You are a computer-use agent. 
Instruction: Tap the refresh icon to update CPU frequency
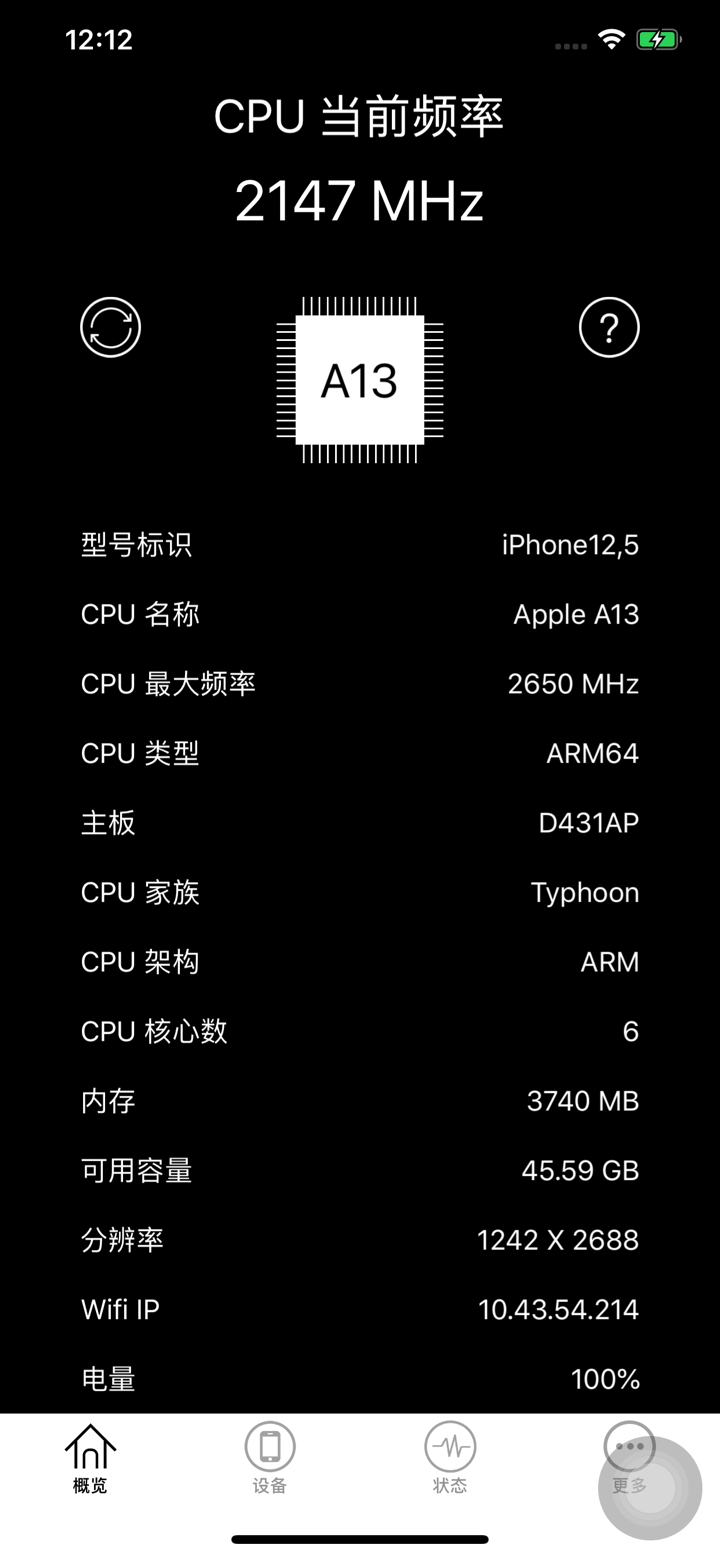tap(110, 327)
